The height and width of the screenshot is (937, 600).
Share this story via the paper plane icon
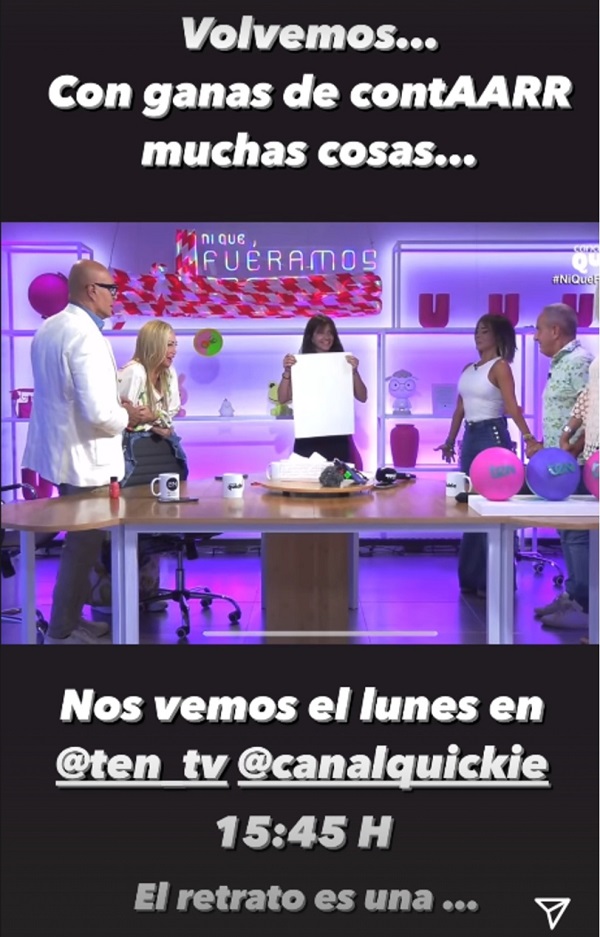point(551,911)
